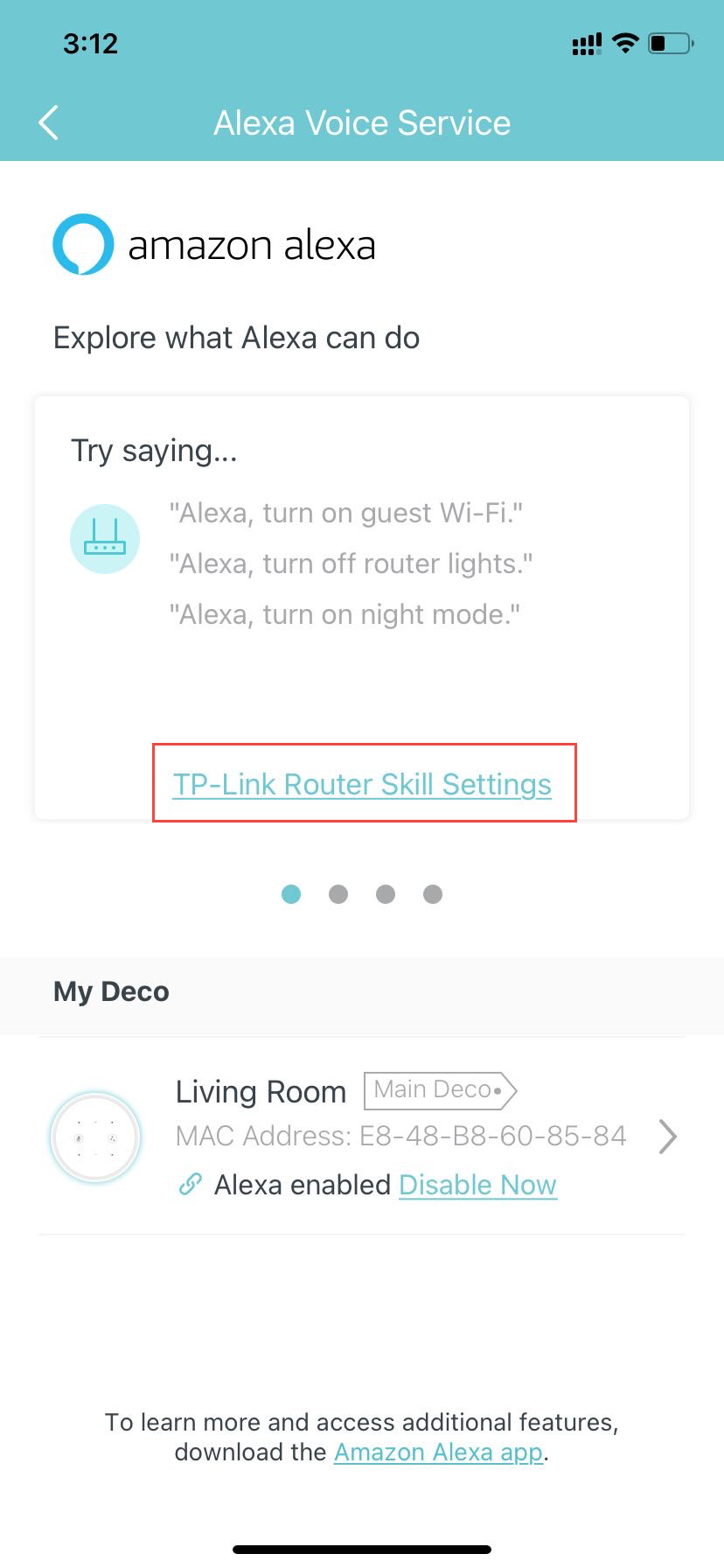The image size is (724, 1568).
Task: Open the Amazon Alexa app link
Action: (439, 1452)
